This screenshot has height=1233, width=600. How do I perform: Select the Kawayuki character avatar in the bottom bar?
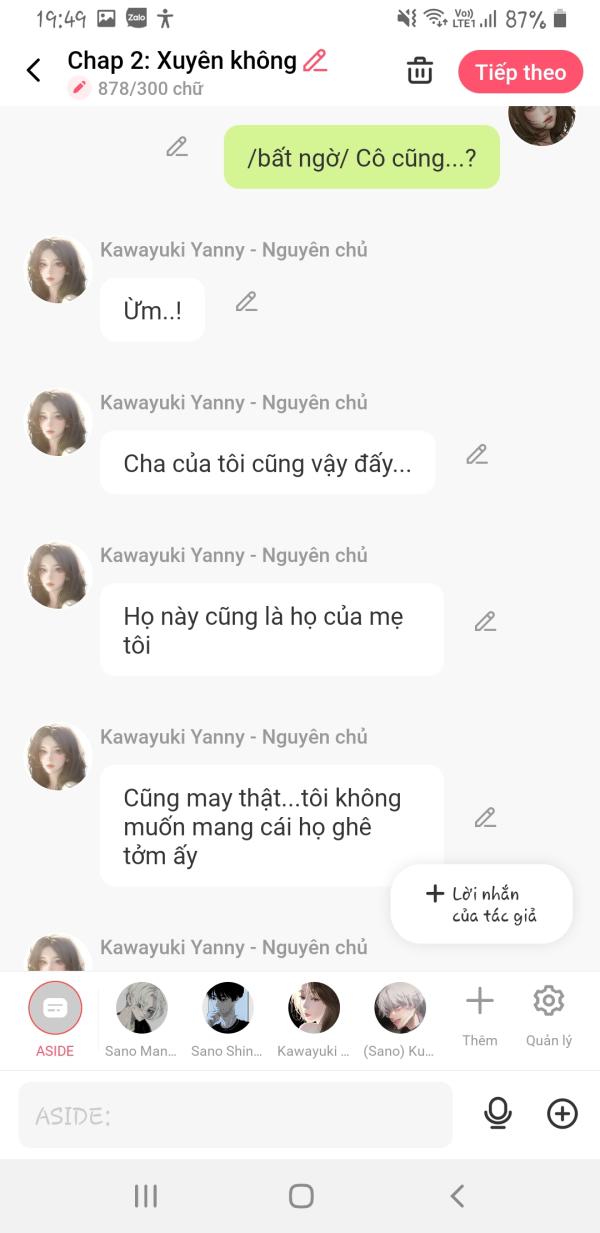(x=314, y=1018)
